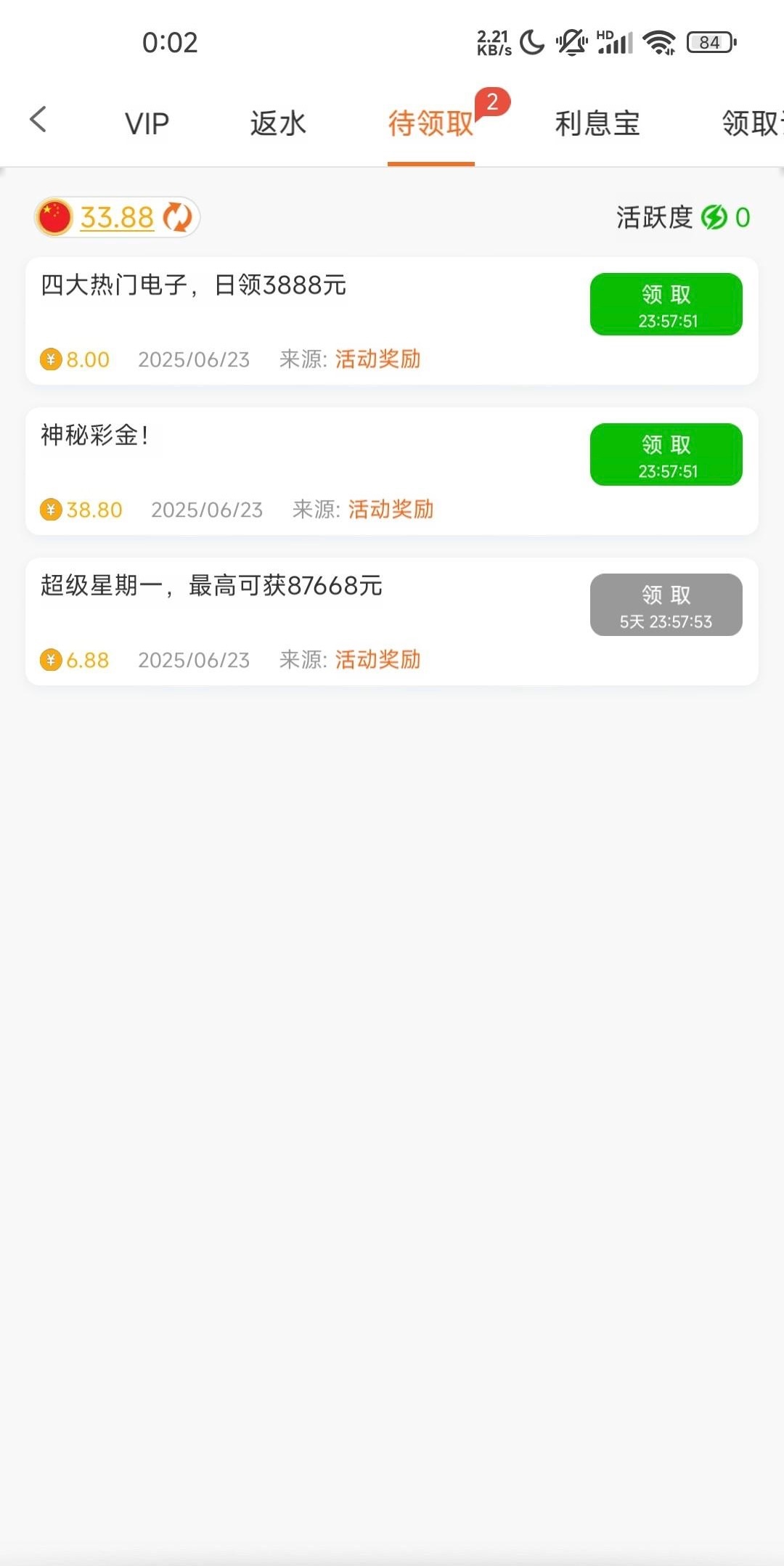784x1566 pixels.
Task: Click the coin icon beside ¥38.80
Action: (x=49, y=509)
